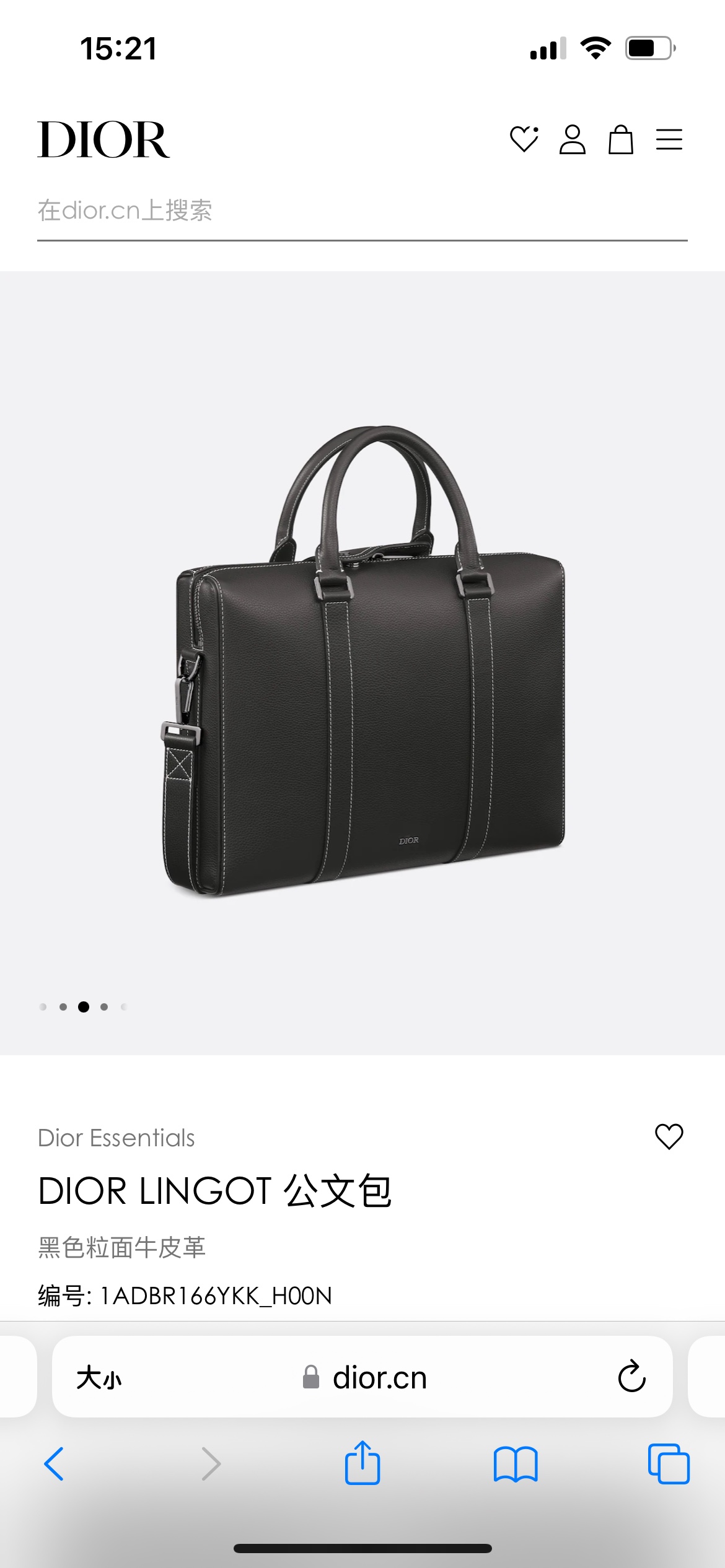Image resolution: width=725 pixels, height=1568 pixels.
Task: Open the hamburger menu
Action: coord(669,139)
